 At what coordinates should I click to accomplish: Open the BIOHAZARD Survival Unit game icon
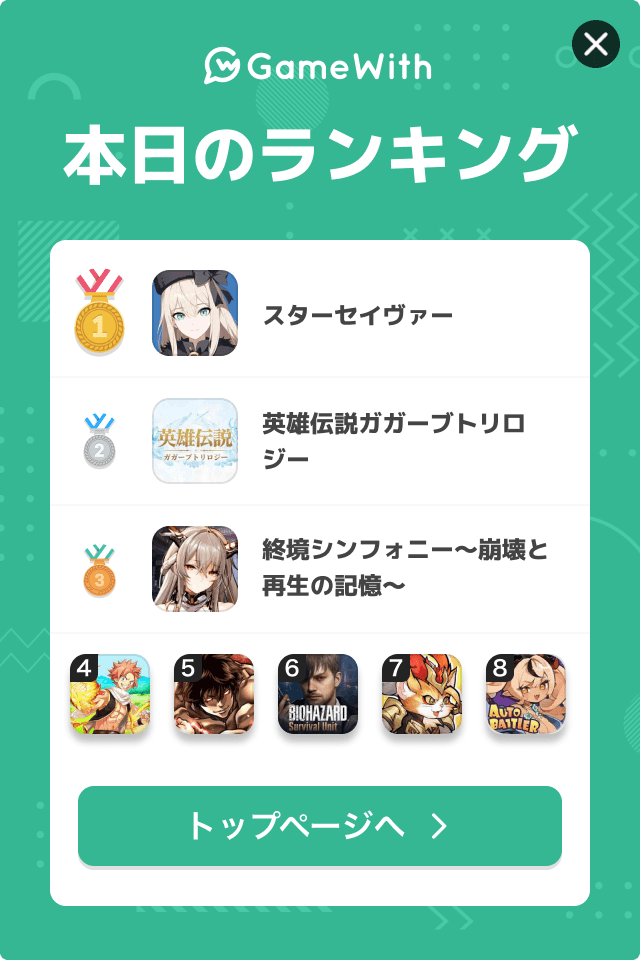(x=318, y=694)
